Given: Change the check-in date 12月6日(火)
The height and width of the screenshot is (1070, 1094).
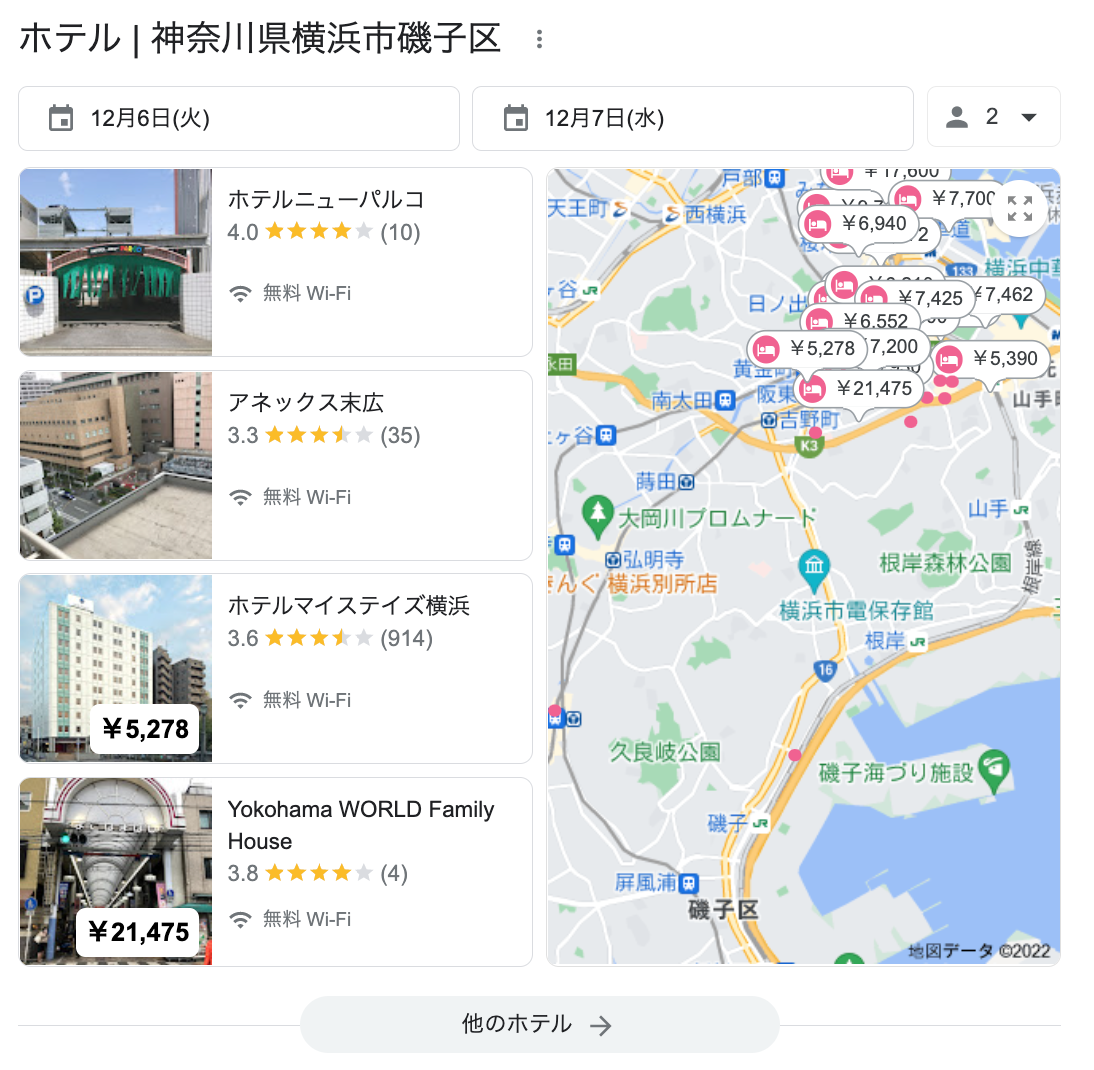Looking at the screenshot, I should [x=238, y=118].
